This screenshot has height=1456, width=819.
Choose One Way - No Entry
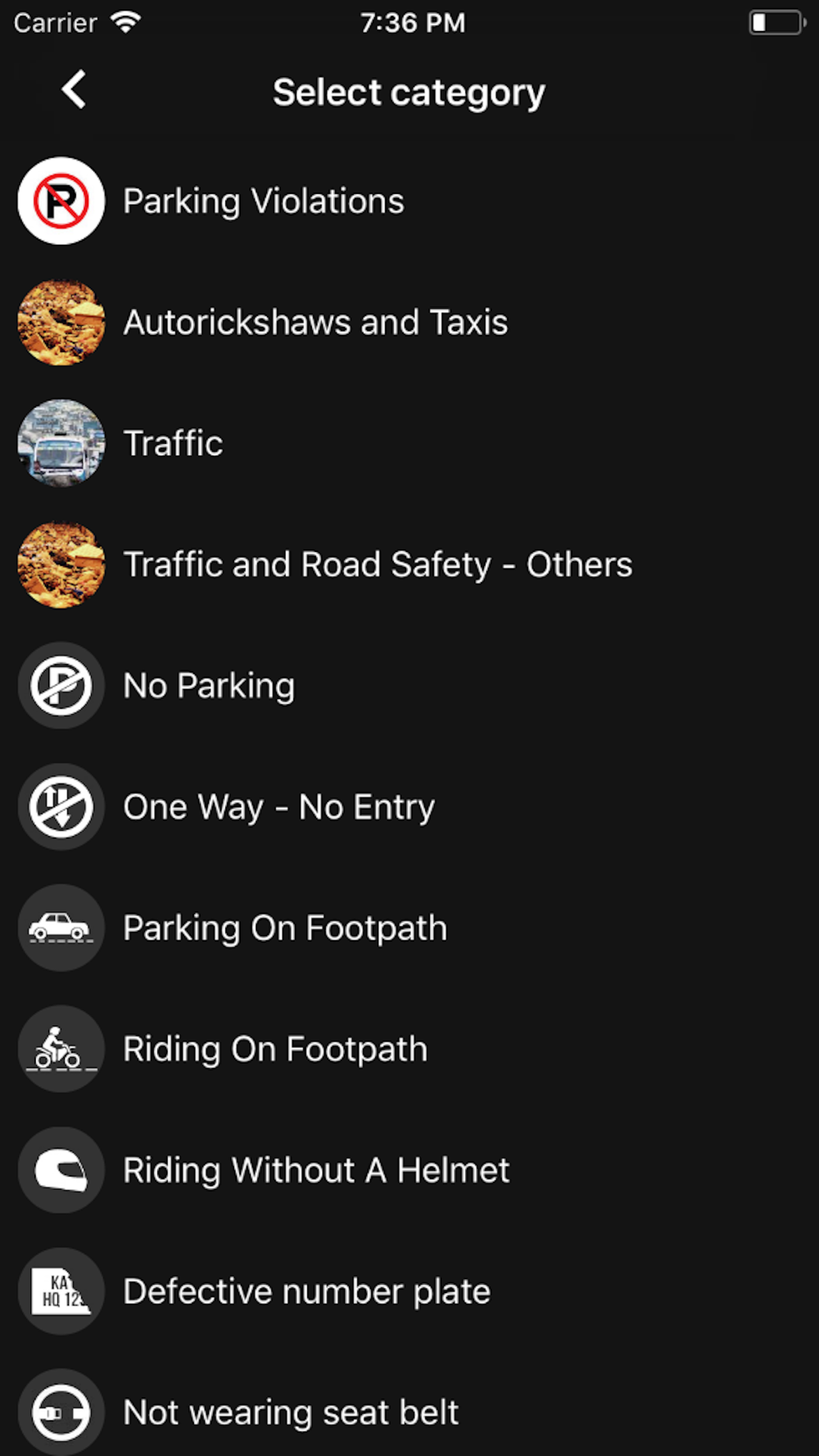[278, 807]
